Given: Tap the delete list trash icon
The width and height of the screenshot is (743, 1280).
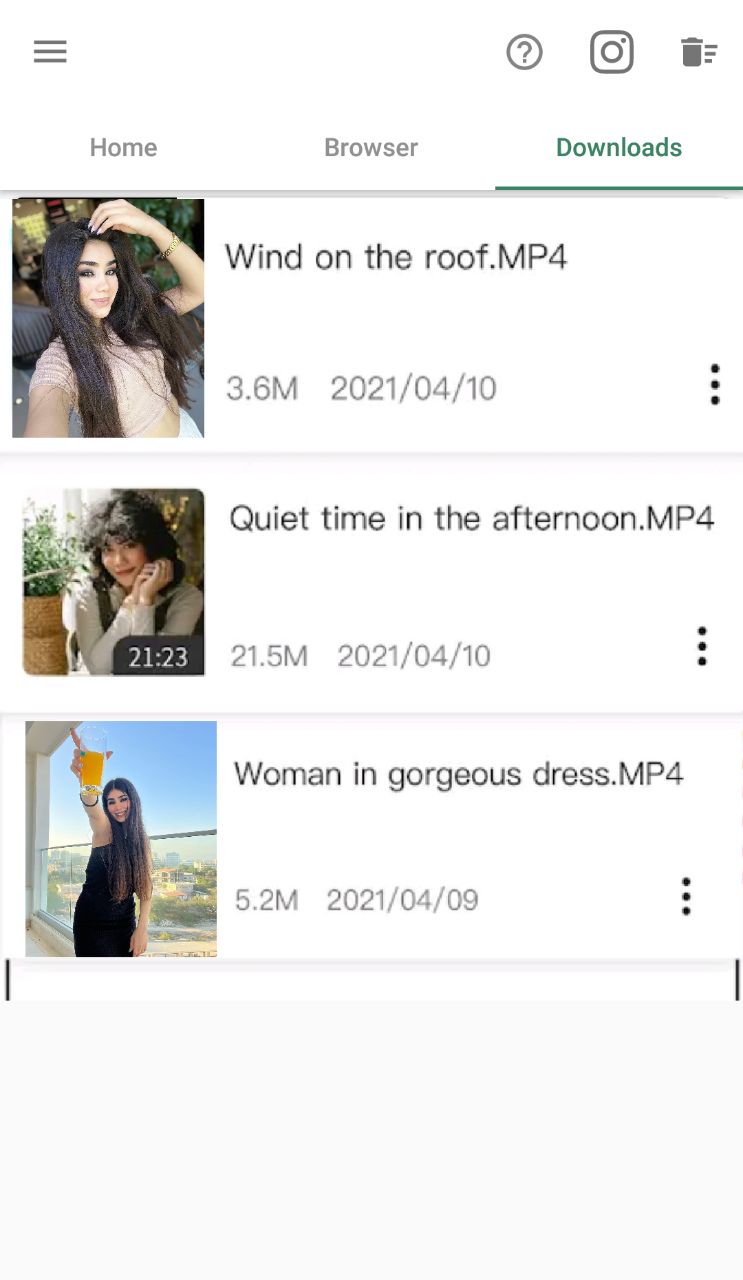Looking at the screenshot, I should tap(699, 52).
